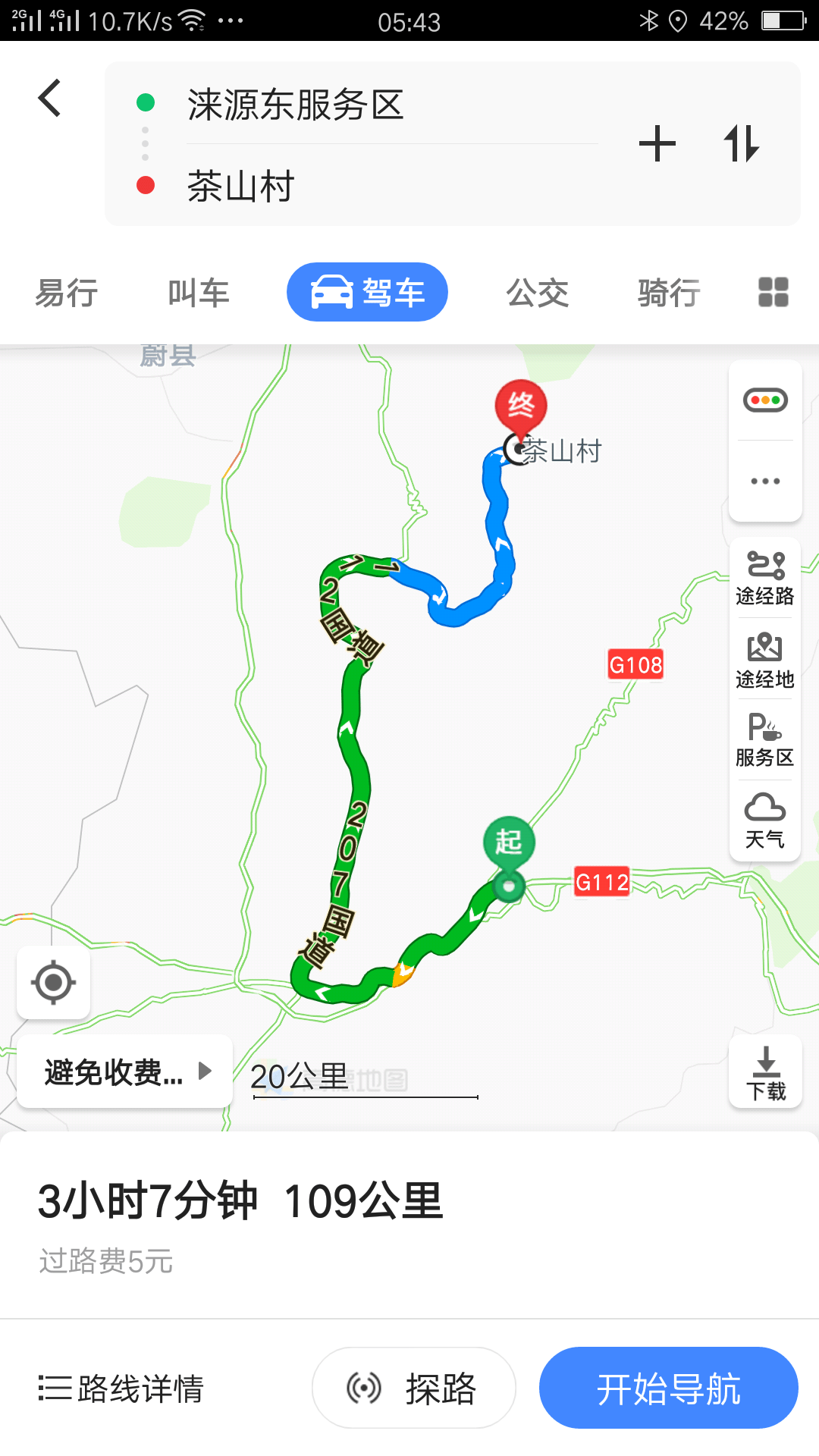Go back using the back arrow
Viewport: 819px width, 1456px height.
pyautogui.click(x=50, y=99)
